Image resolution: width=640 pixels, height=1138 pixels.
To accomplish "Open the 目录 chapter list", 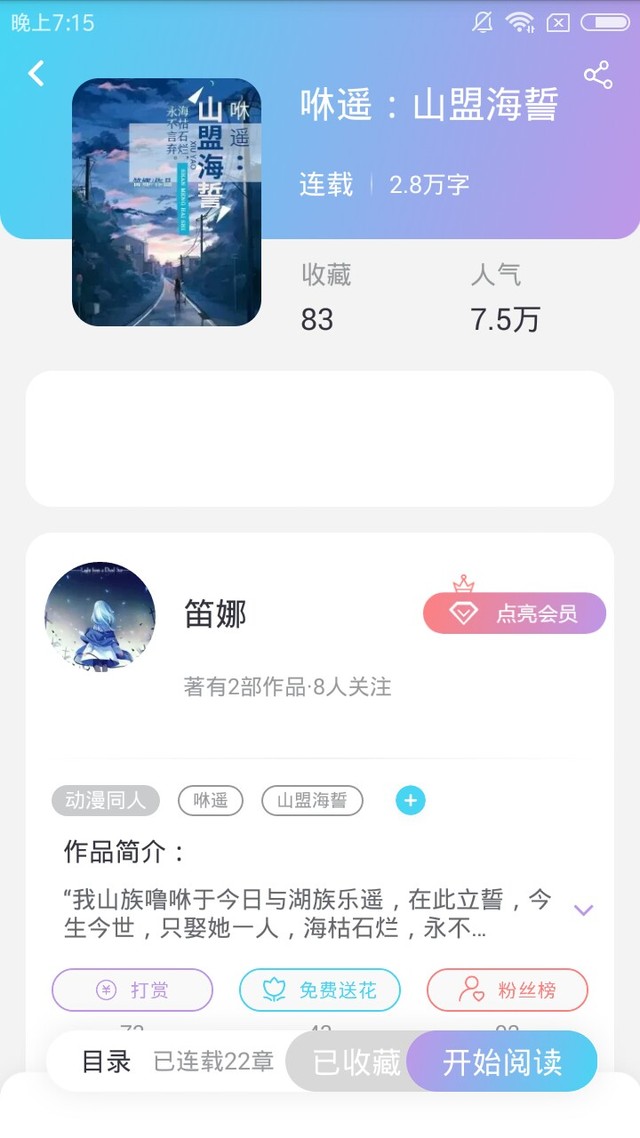I will (106, 1061).
